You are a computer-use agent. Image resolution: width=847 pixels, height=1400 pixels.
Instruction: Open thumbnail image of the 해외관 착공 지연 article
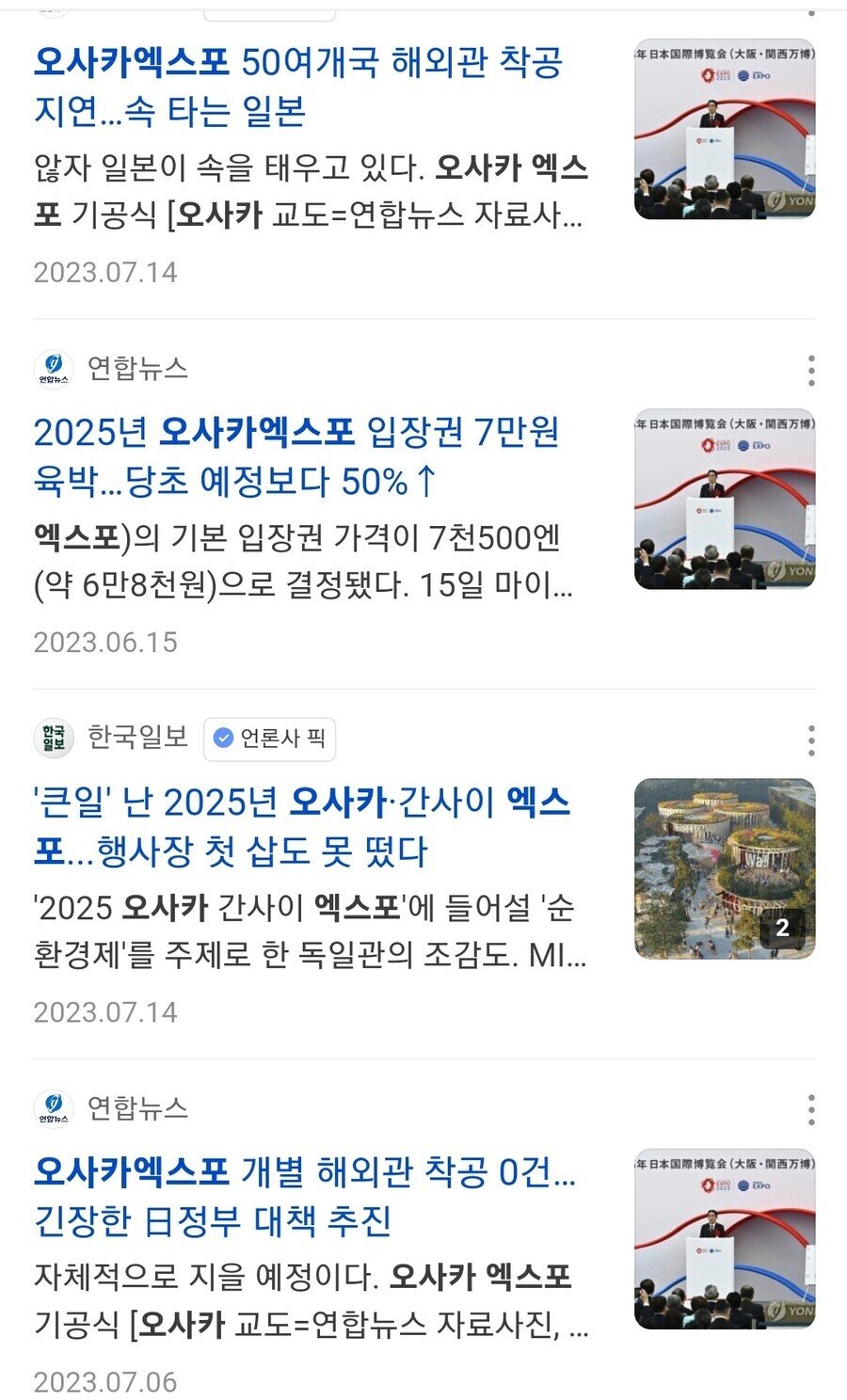pyautogui.click(x=725, y=129)
